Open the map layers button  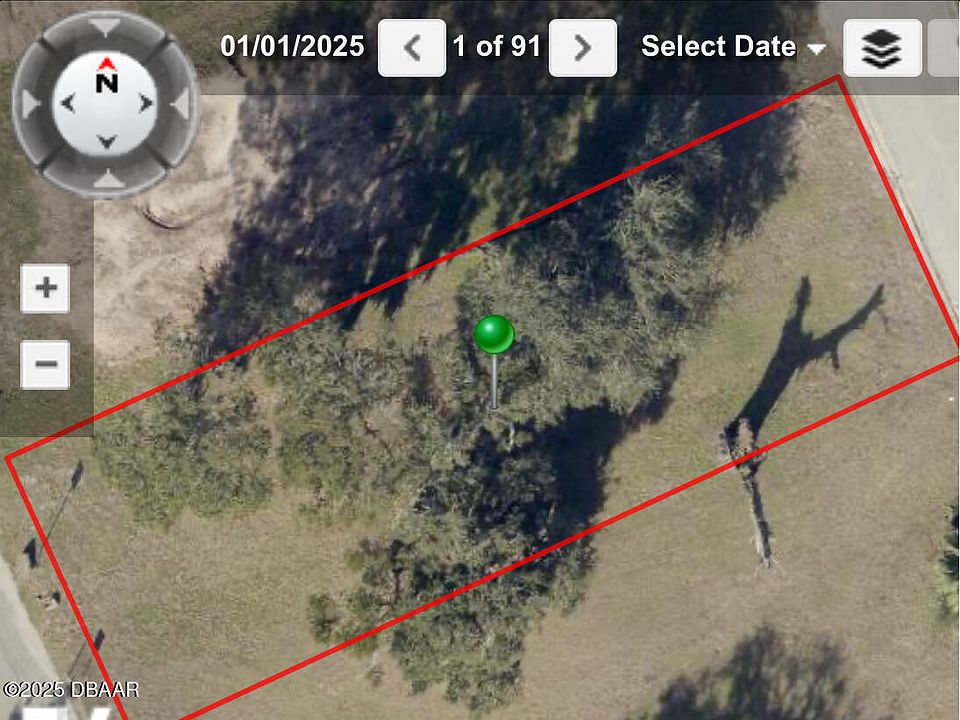coord(882,48)
